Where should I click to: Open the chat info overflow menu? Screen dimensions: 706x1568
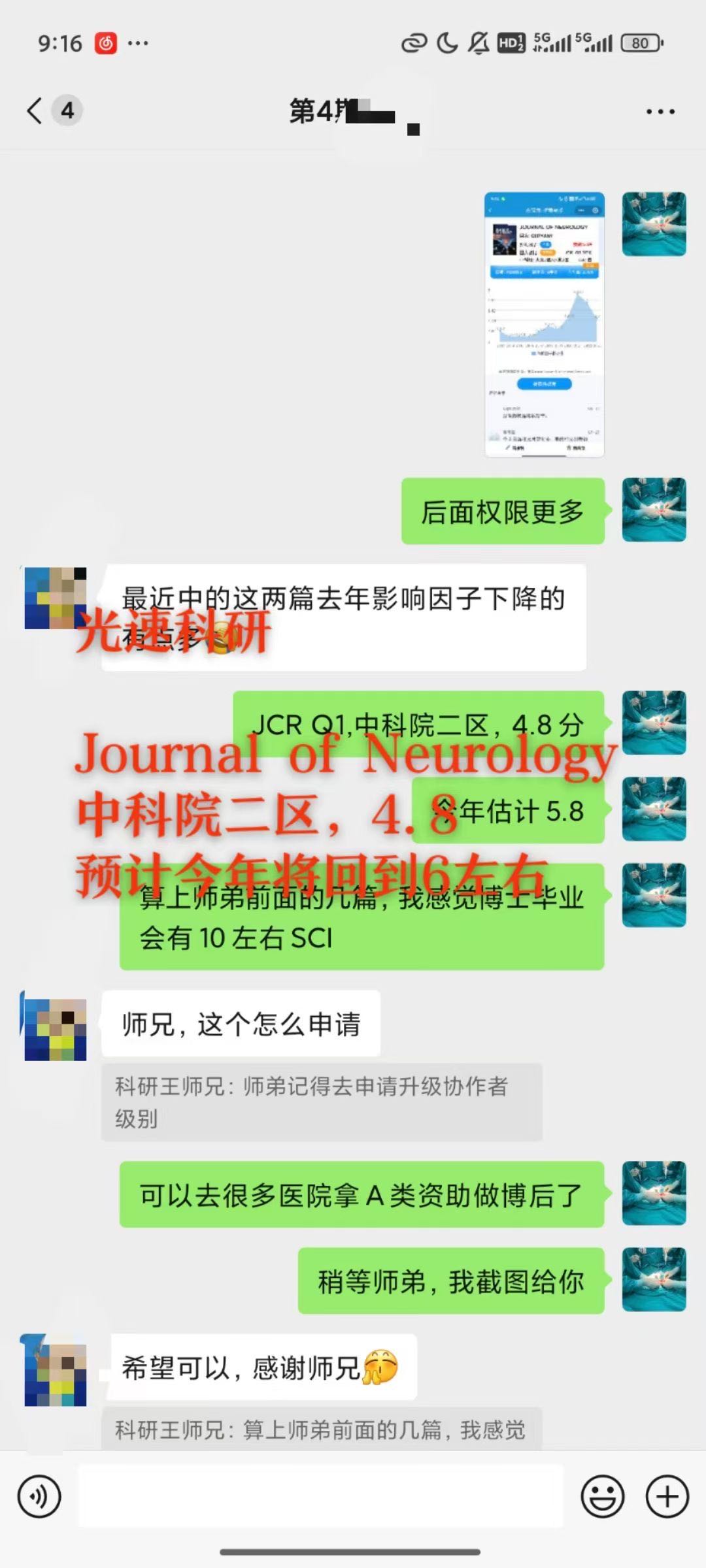[x=660, y=111]
